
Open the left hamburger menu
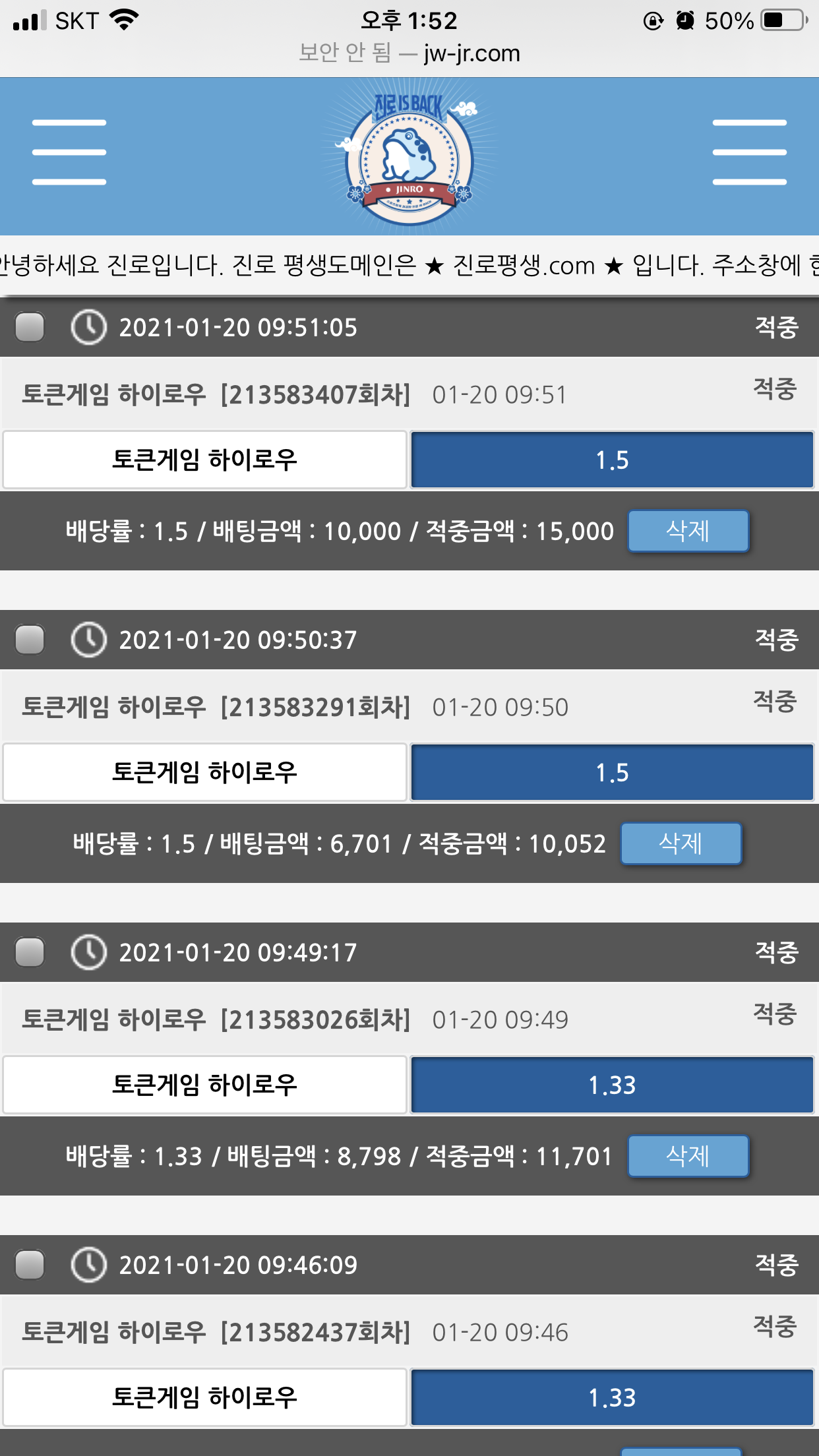pyautogui.click(x=69, y=152)
